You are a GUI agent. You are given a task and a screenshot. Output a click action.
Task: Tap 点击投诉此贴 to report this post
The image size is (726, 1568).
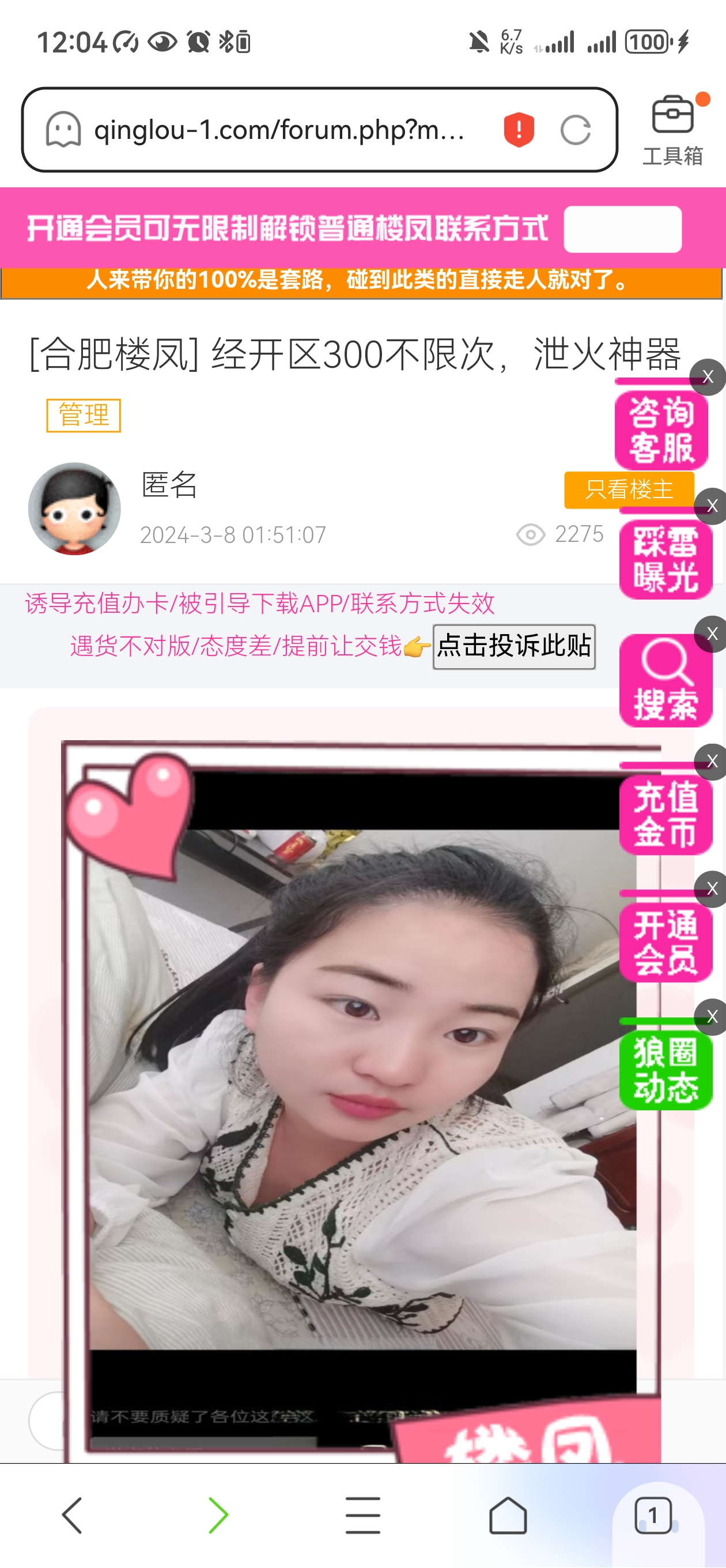click(513, 646)
